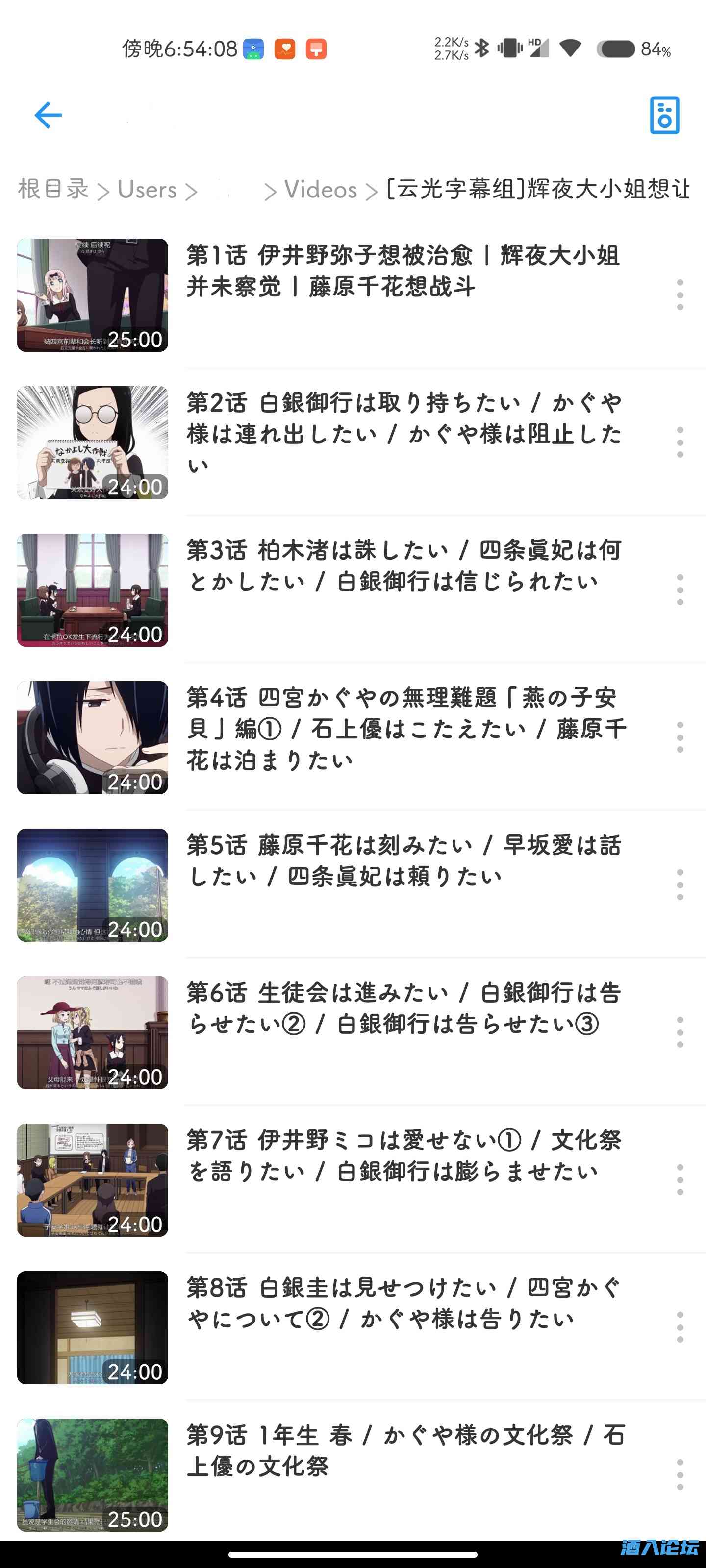The height and width of the screenshot is (1568, 706).
Task: Open more options for 第4话
Action: click(680, 738)
